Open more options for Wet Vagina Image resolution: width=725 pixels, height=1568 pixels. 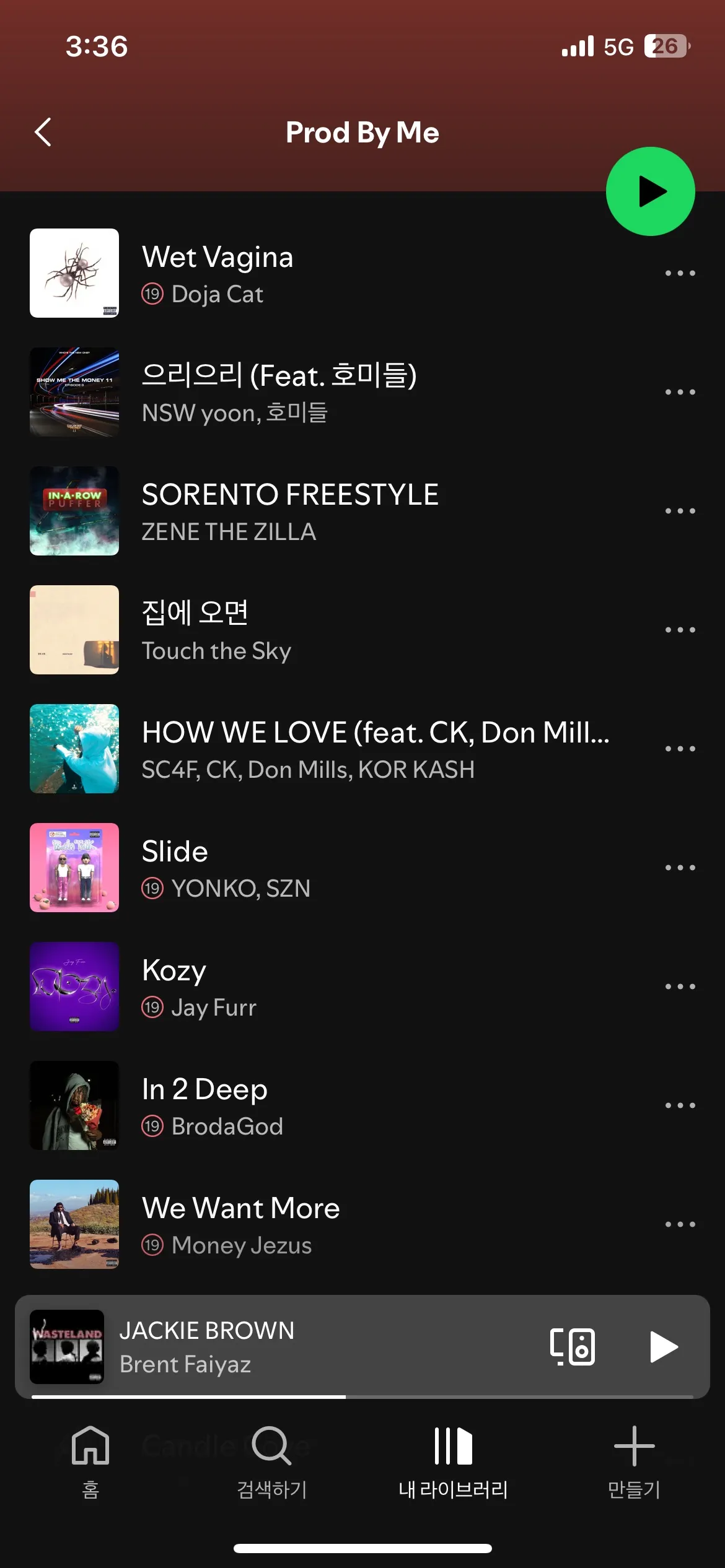[x=680, y=273]
